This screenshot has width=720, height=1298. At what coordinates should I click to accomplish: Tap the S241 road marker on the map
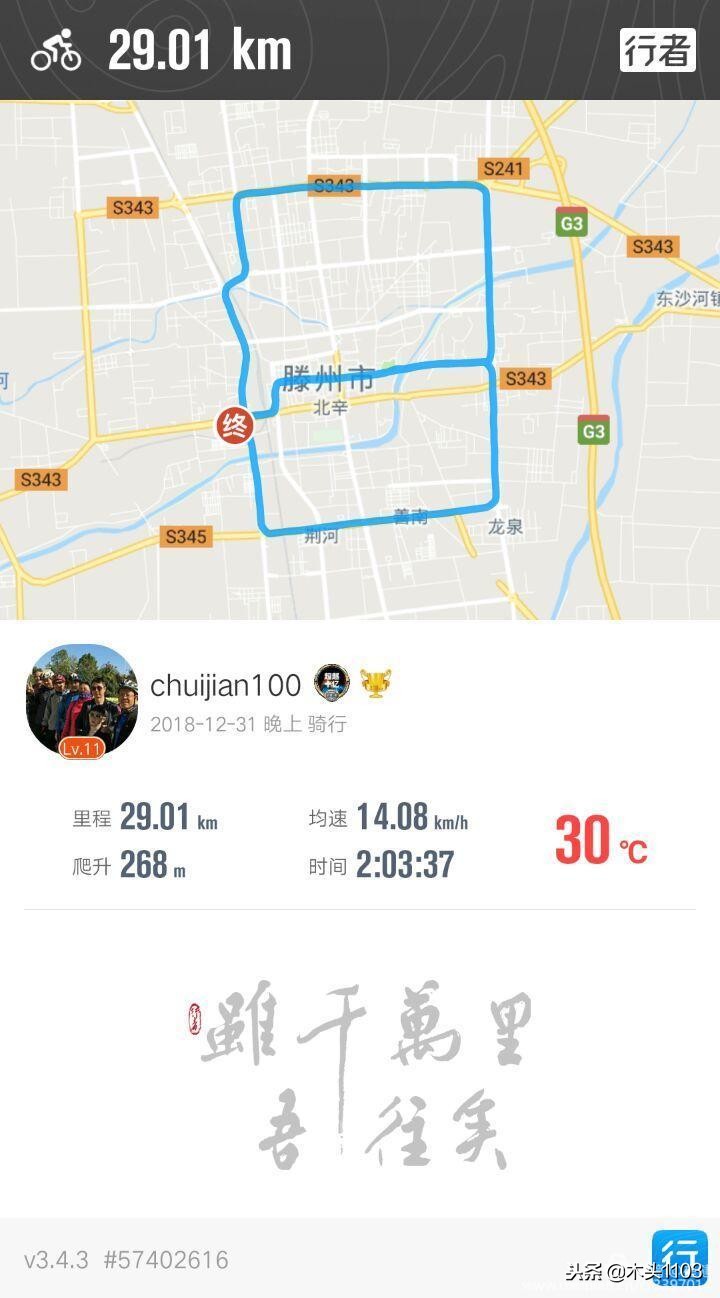click(504, 168)
